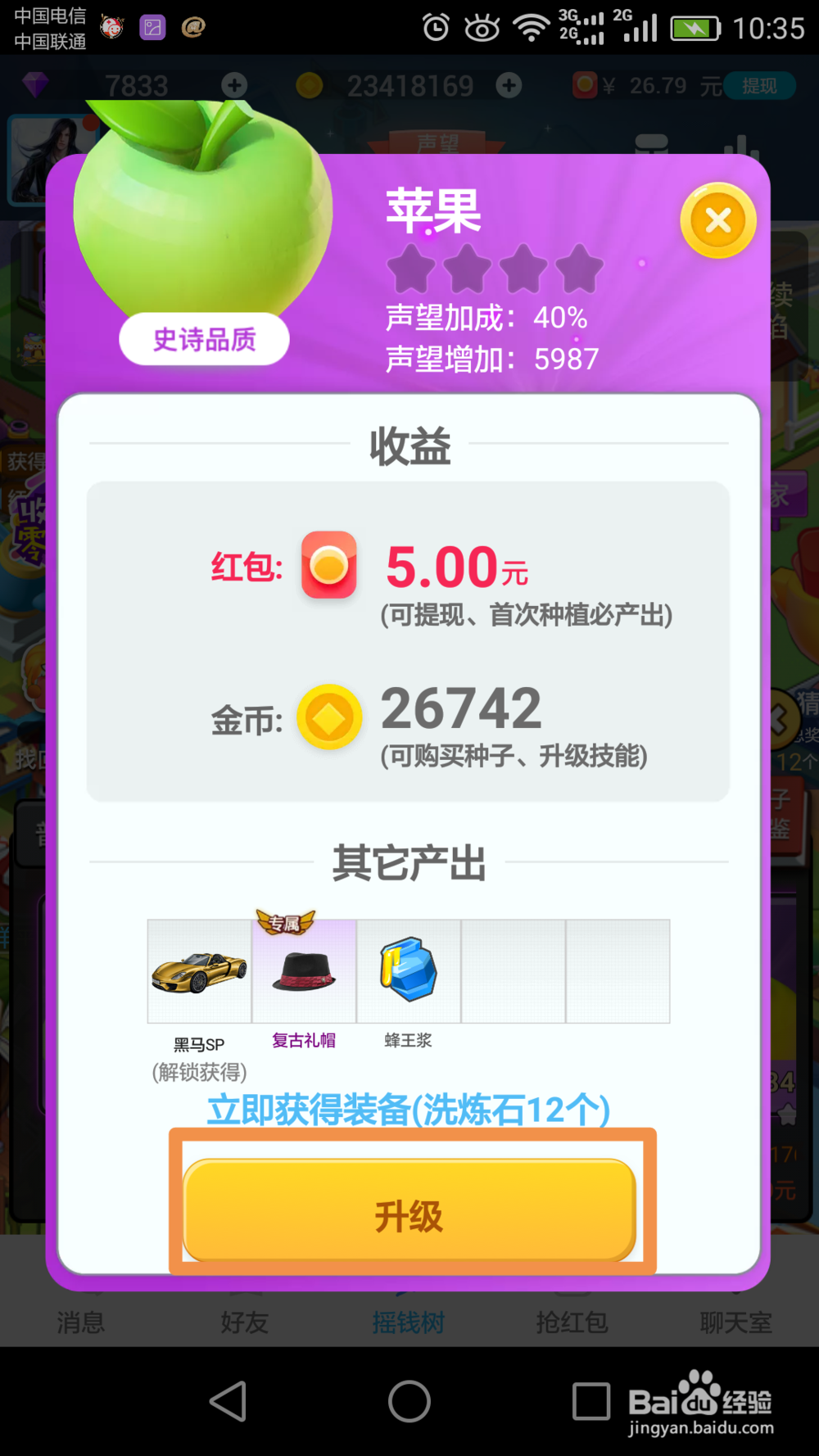
Task: Click the red packet 红包 icon
Action: (328, 565)
